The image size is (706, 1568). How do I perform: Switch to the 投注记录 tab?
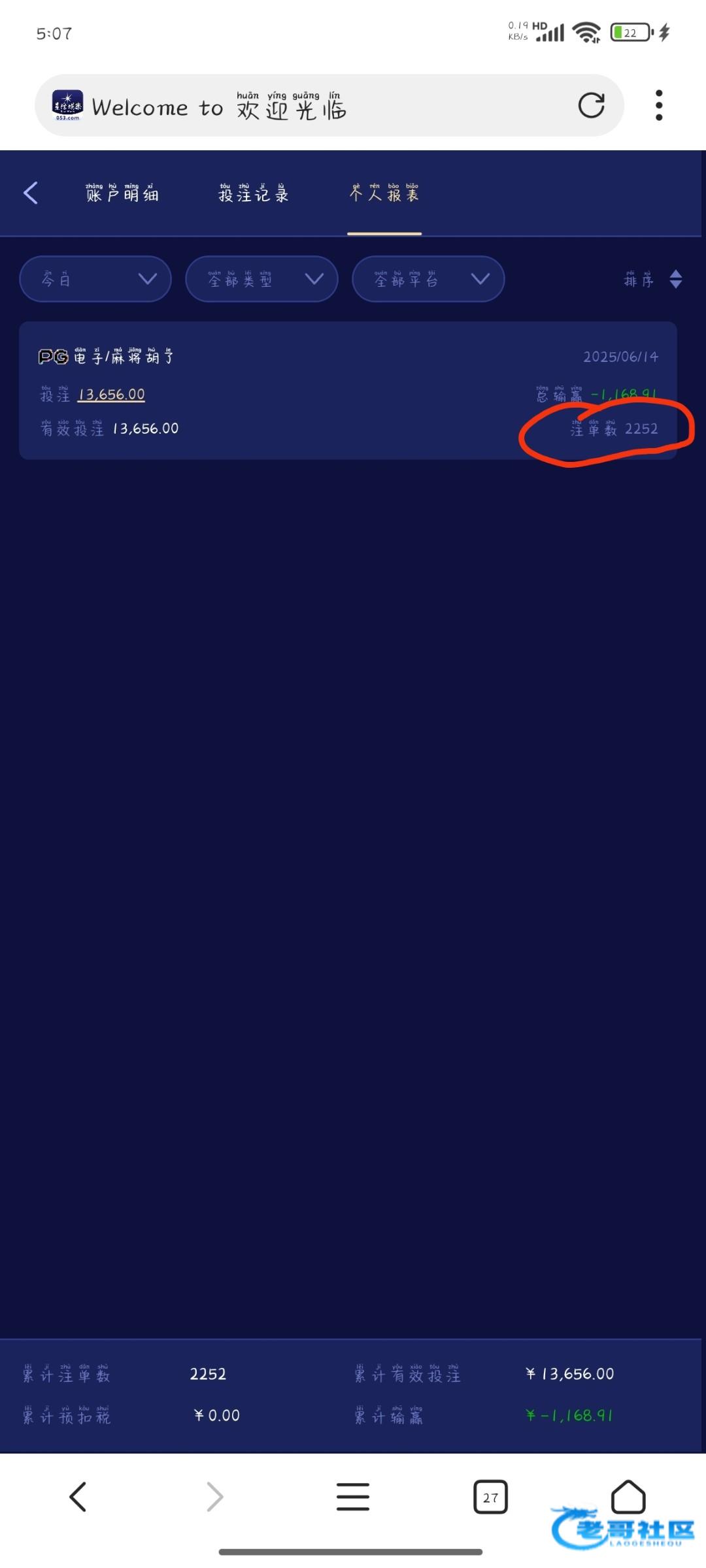(x=254, y=193)
